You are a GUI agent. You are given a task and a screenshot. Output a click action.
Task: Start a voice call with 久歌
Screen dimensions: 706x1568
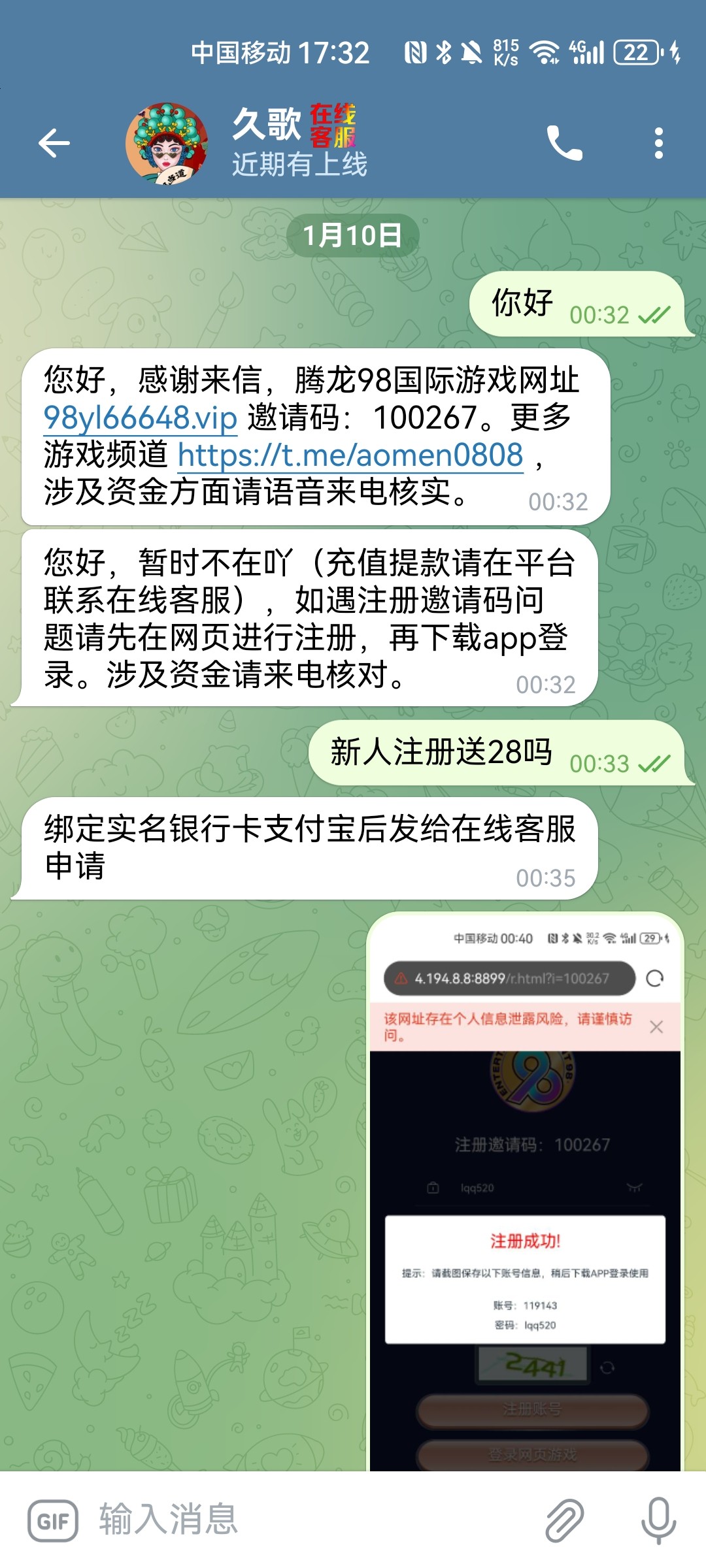click(563, 143)
